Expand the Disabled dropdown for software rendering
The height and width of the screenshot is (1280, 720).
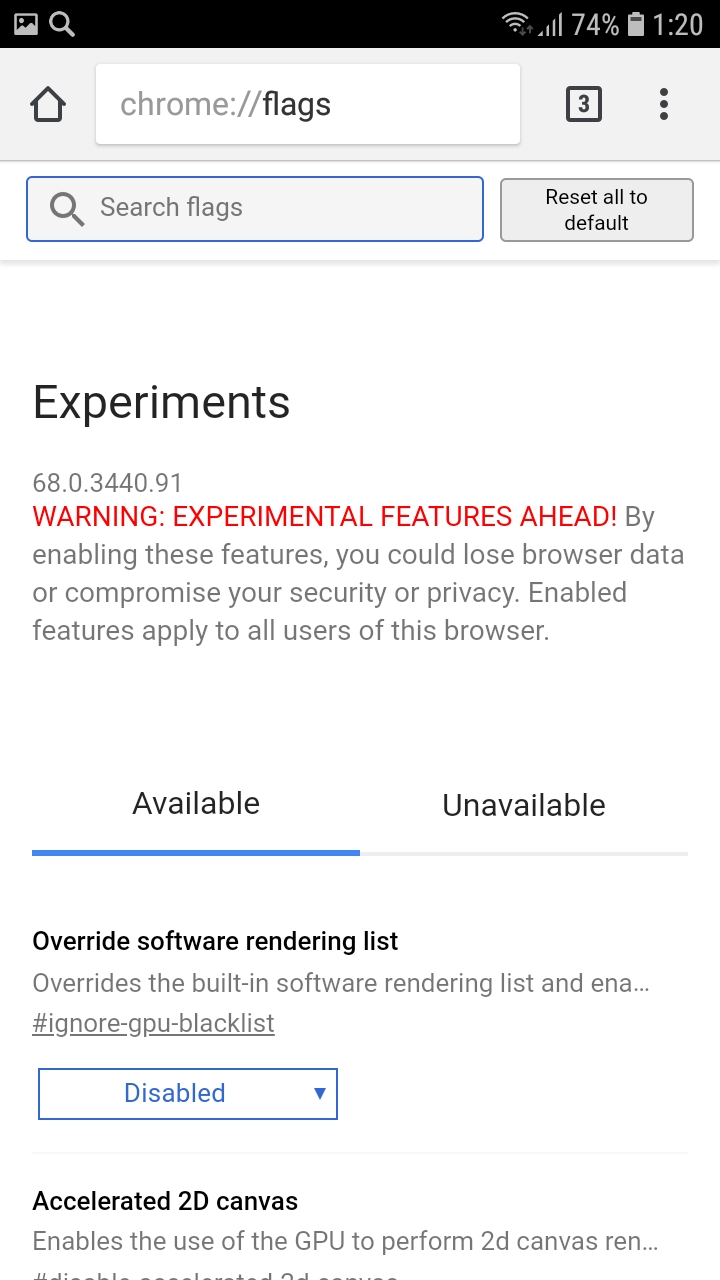(188, 1093)
